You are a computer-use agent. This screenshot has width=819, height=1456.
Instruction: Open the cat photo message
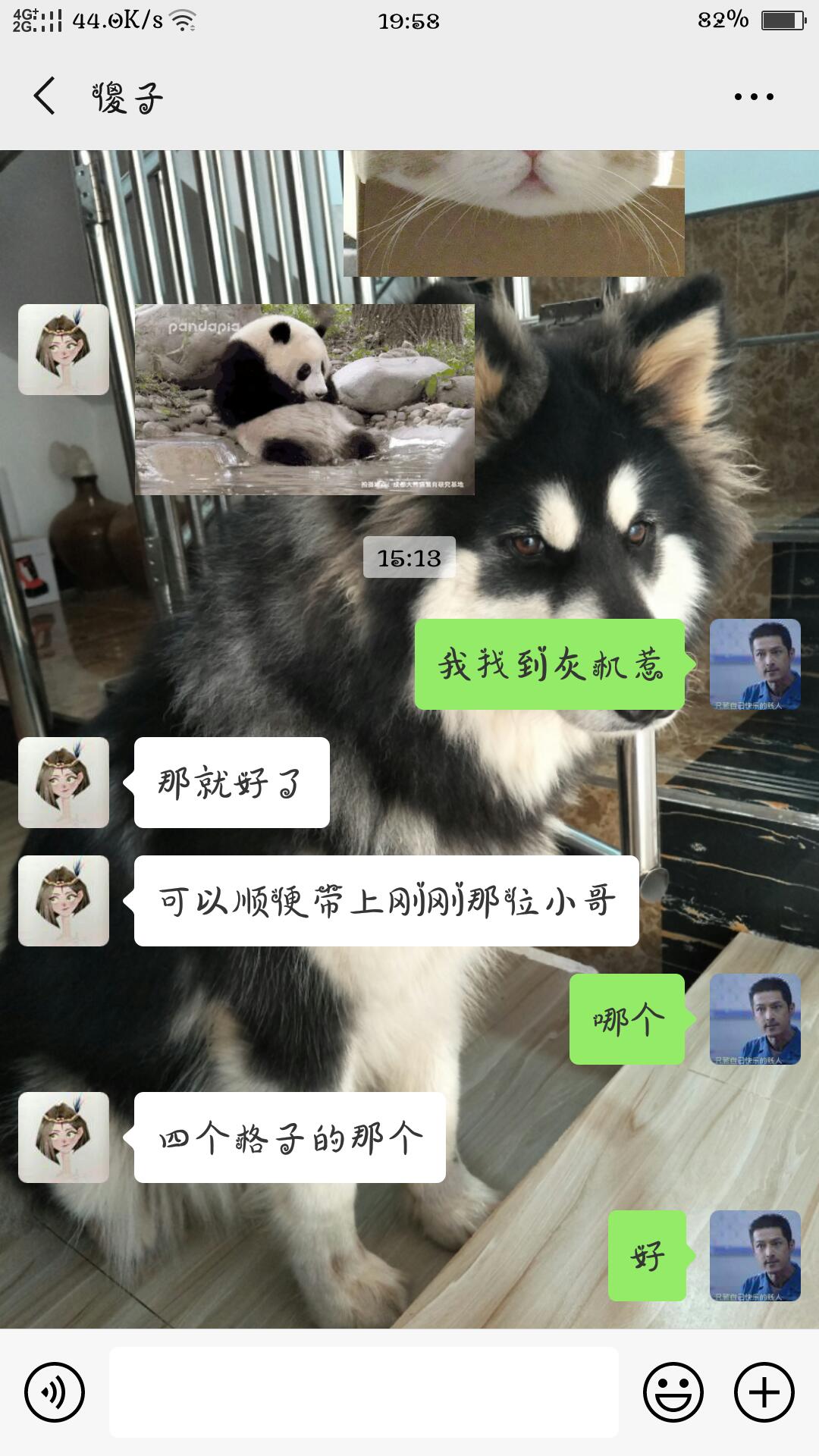[x=513, y=212]
